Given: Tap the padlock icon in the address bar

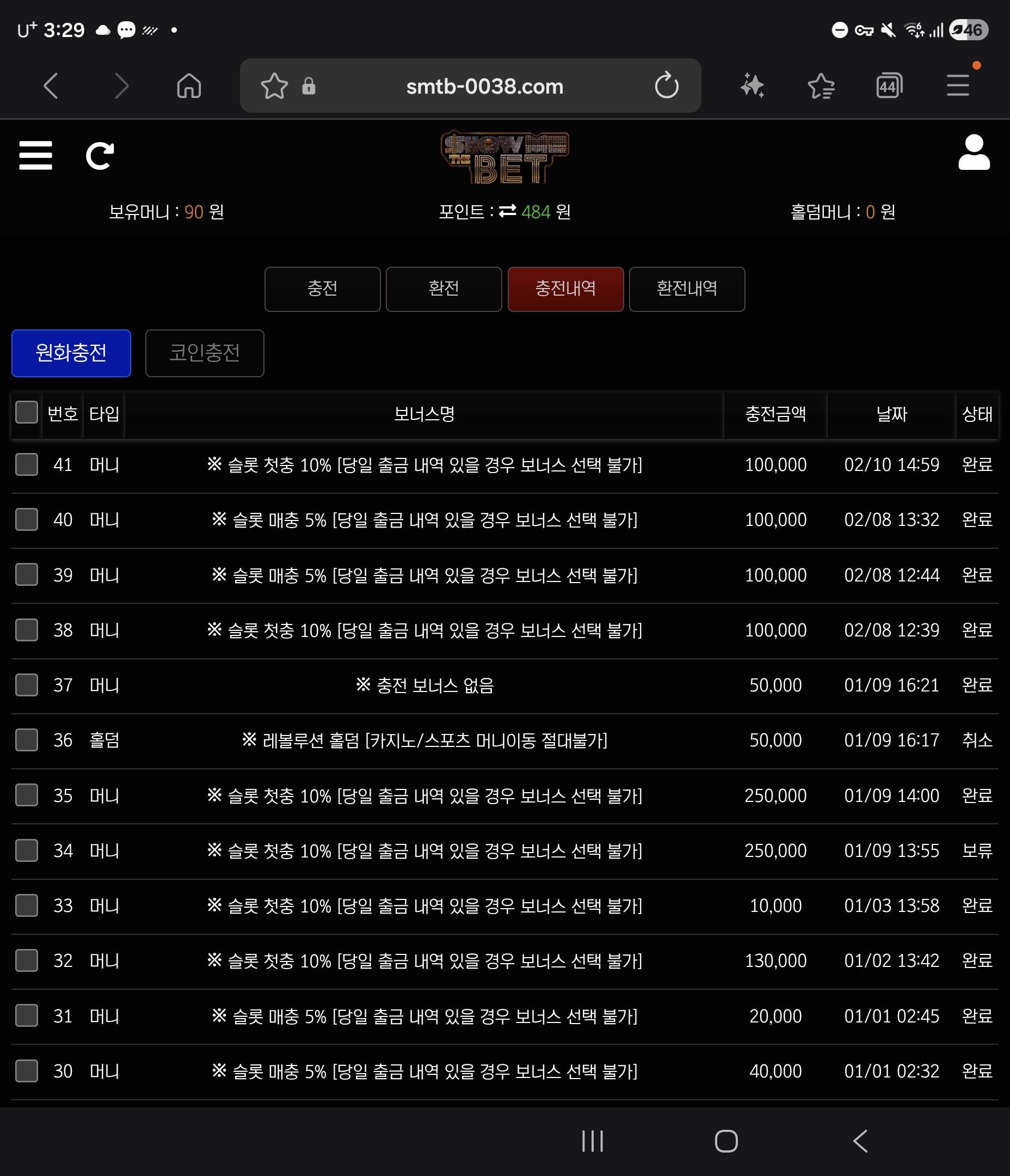Looking at the screenshot, I should pos(309,85).
